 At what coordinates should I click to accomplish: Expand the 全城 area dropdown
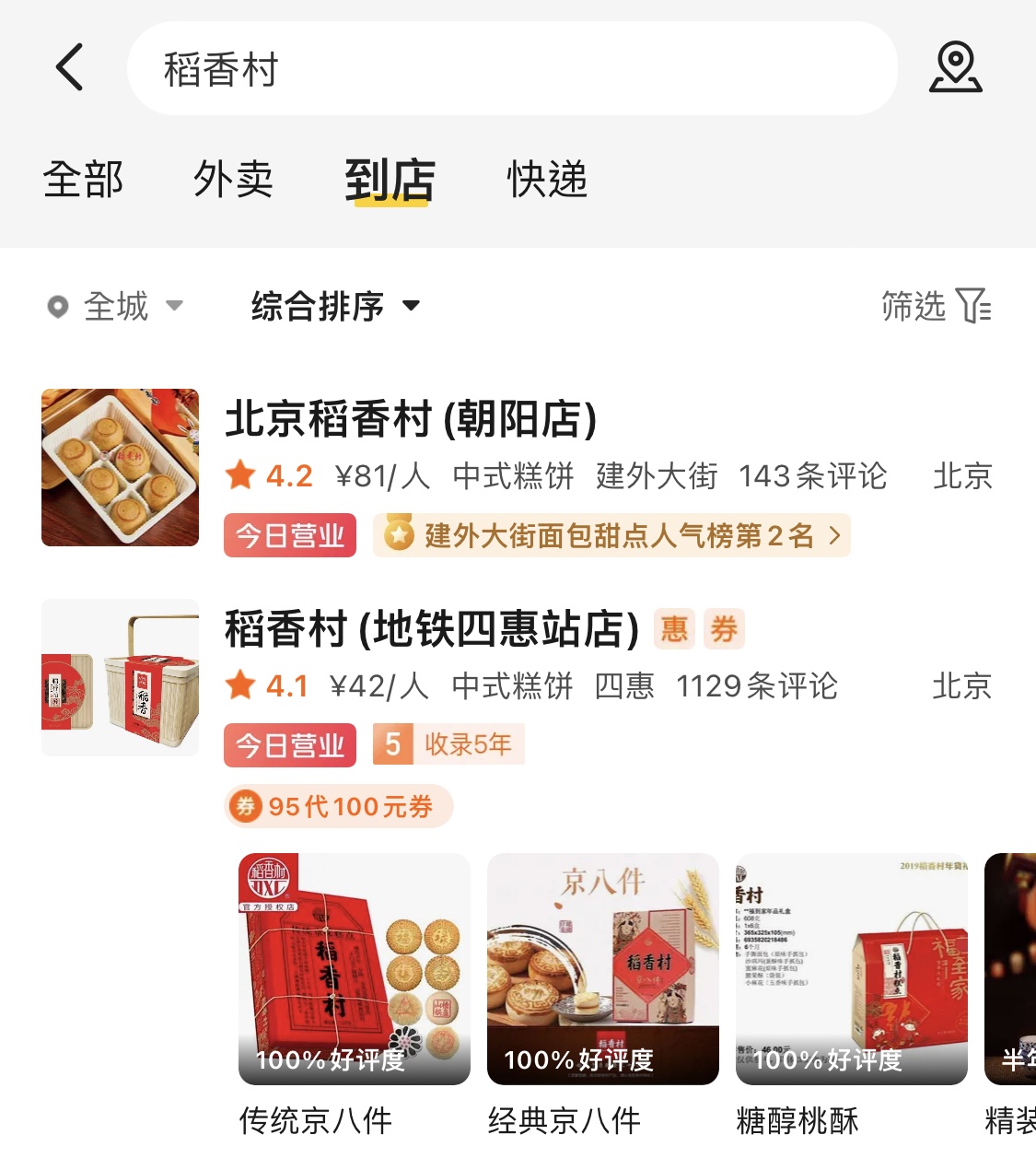(x=116, y=306)
